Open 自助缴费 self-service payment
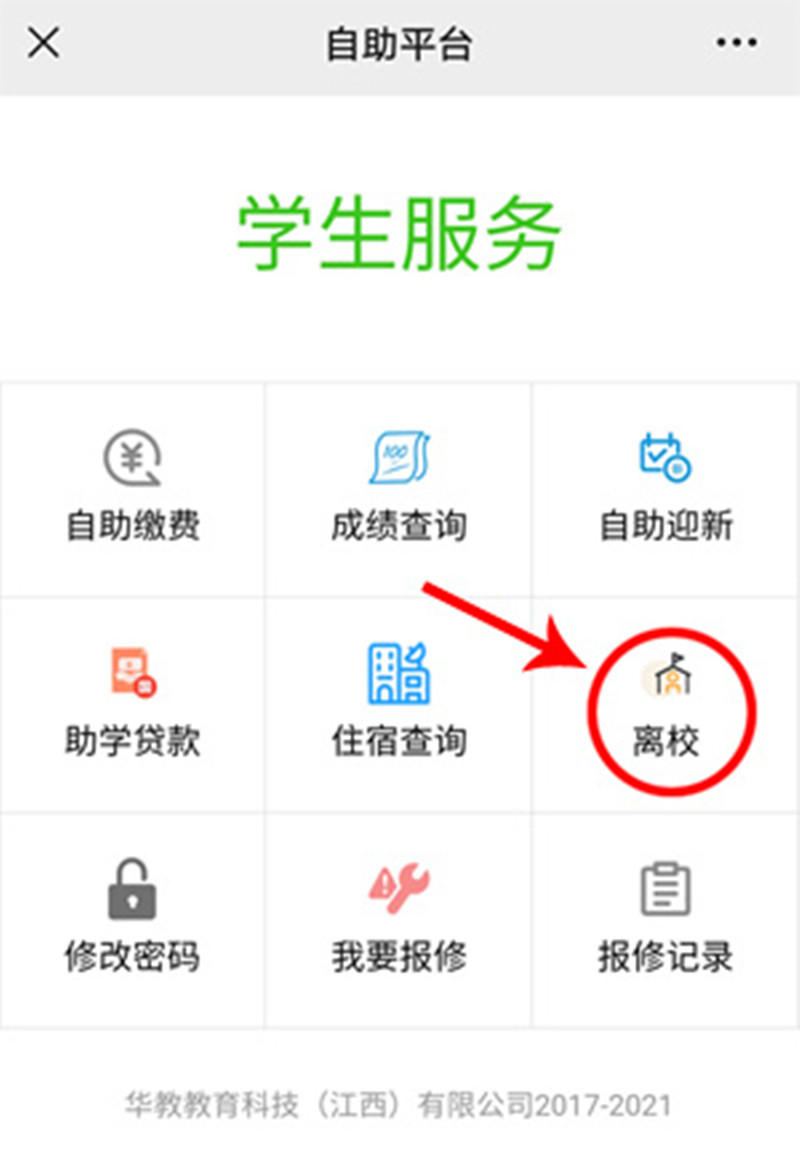The width and height of the screenshot is (800, 1154). point(133,490)
